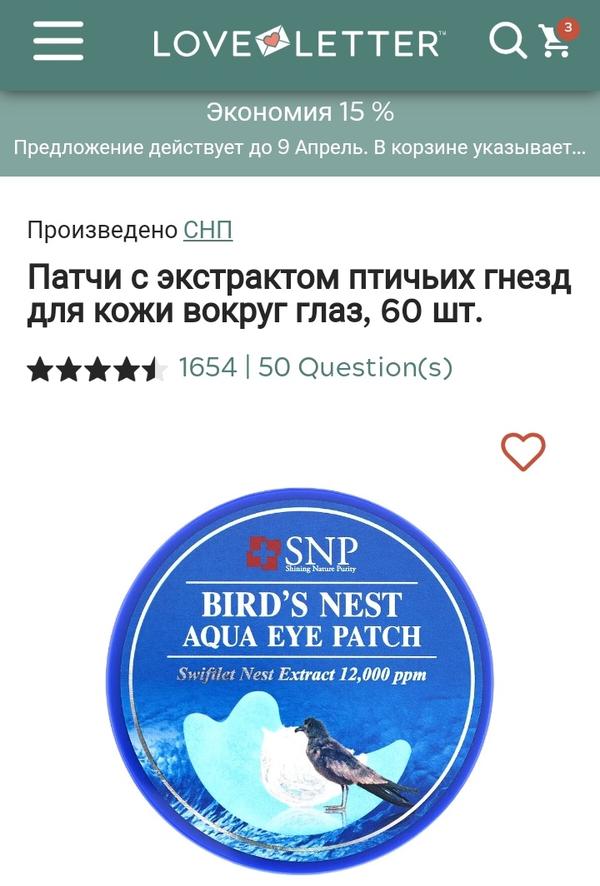600x886 pixels.
Task: Add the eye patches to wishlist
Action: [523, 452]
